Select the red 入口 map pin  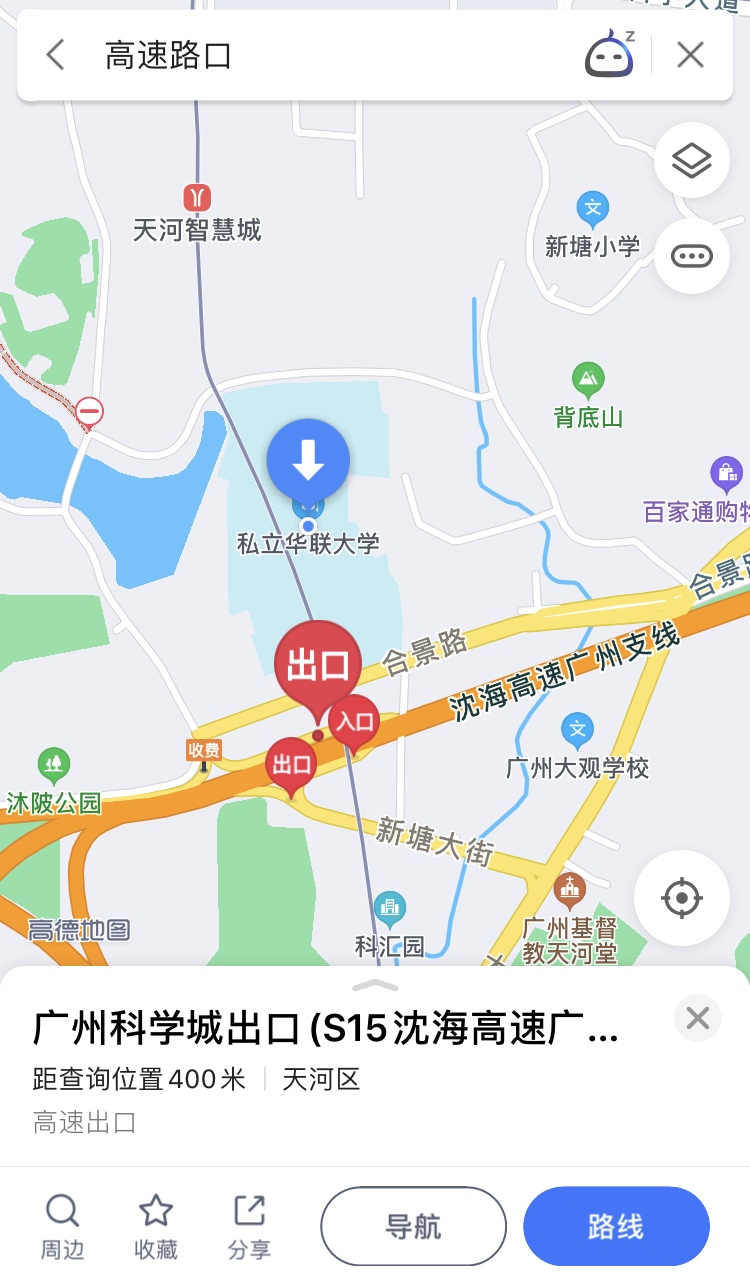[x=354, y=723]
